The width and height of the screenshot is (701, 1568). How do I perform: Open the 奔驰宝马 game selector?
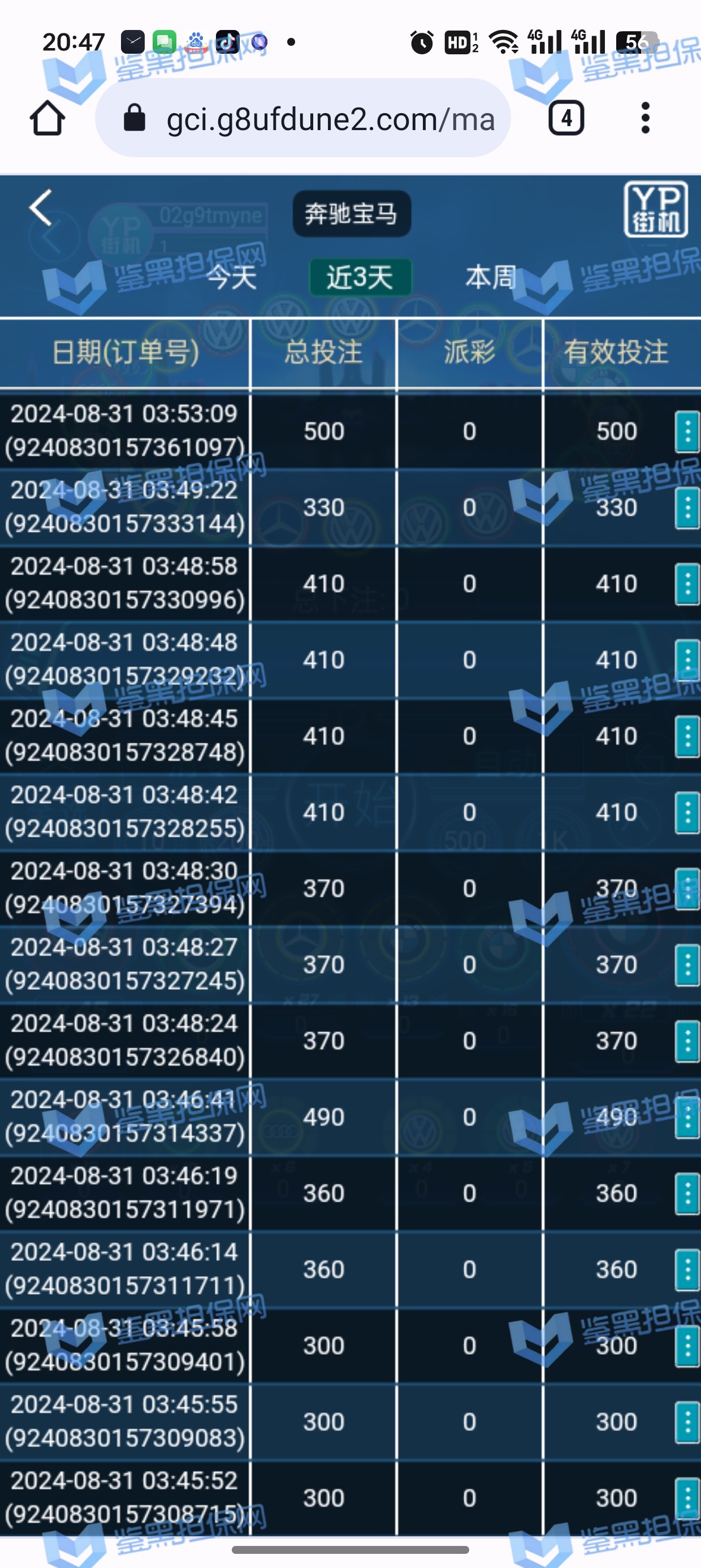click(351, 214)
